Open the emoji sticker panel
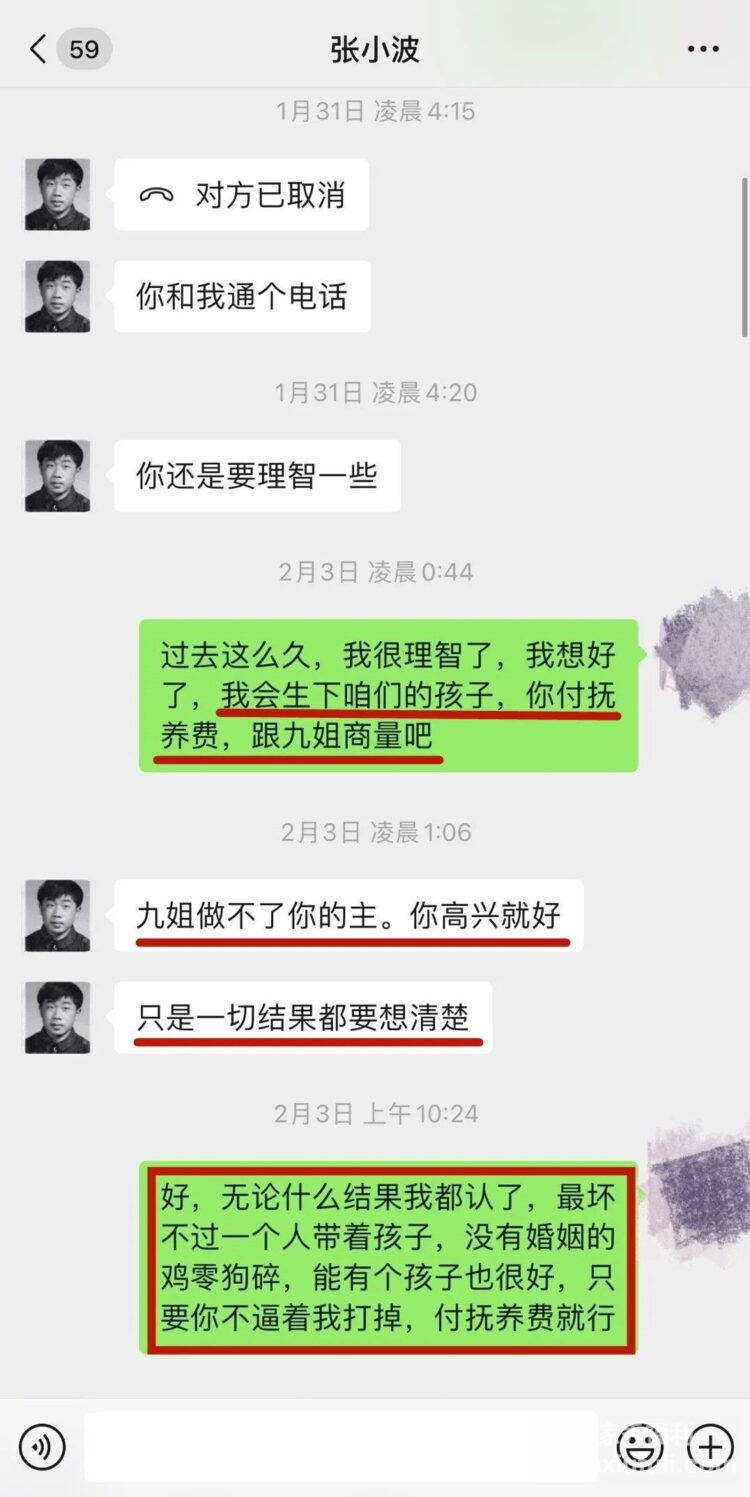Image resolution: width=750 pixels, height=1497 pixels. click(x=640, y=1446)
